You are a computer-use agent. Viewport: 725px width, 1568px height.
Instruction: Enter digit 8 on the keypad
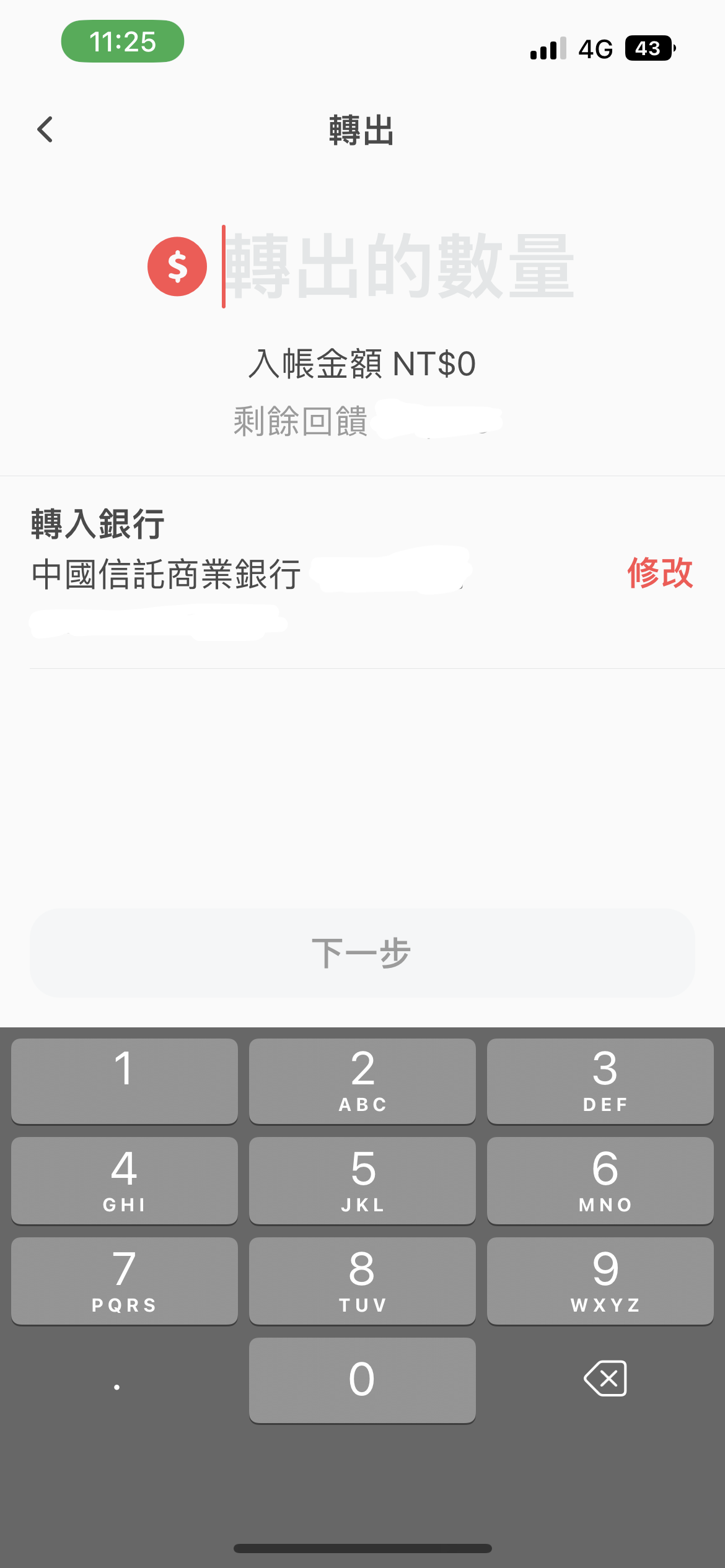tap(362, 1281)
